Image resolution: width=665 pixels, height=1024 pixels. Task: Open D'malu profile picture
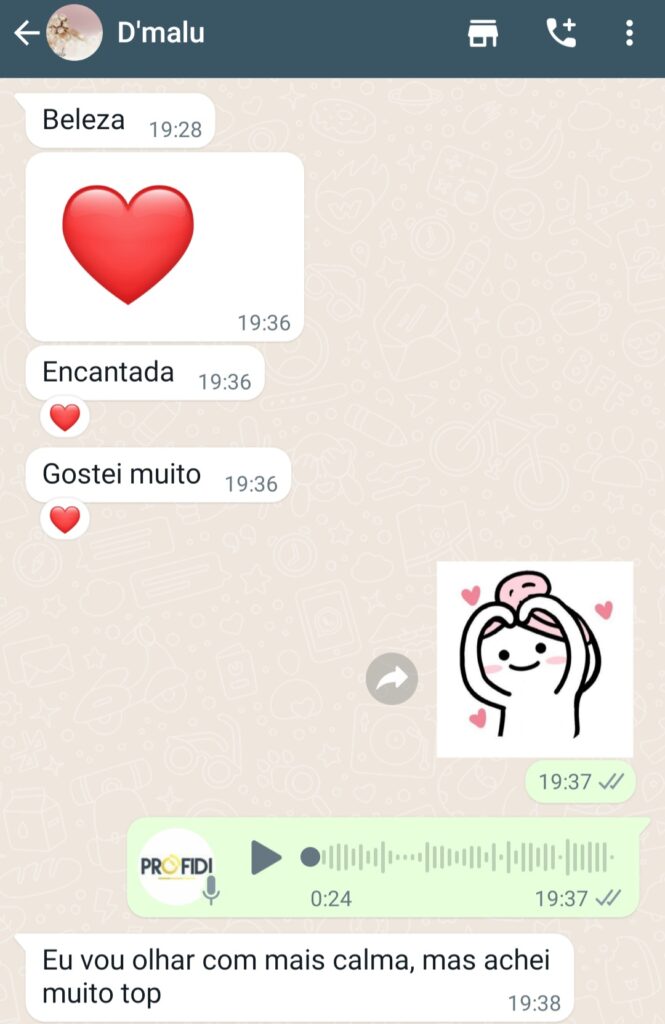[75, 33]
